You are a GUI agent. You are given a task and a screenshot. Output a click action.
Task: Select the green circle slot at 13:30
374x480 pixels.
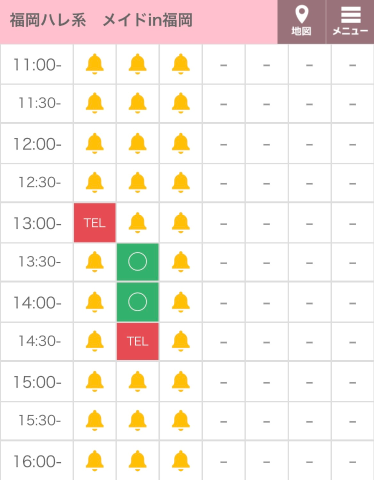point(138,262)
